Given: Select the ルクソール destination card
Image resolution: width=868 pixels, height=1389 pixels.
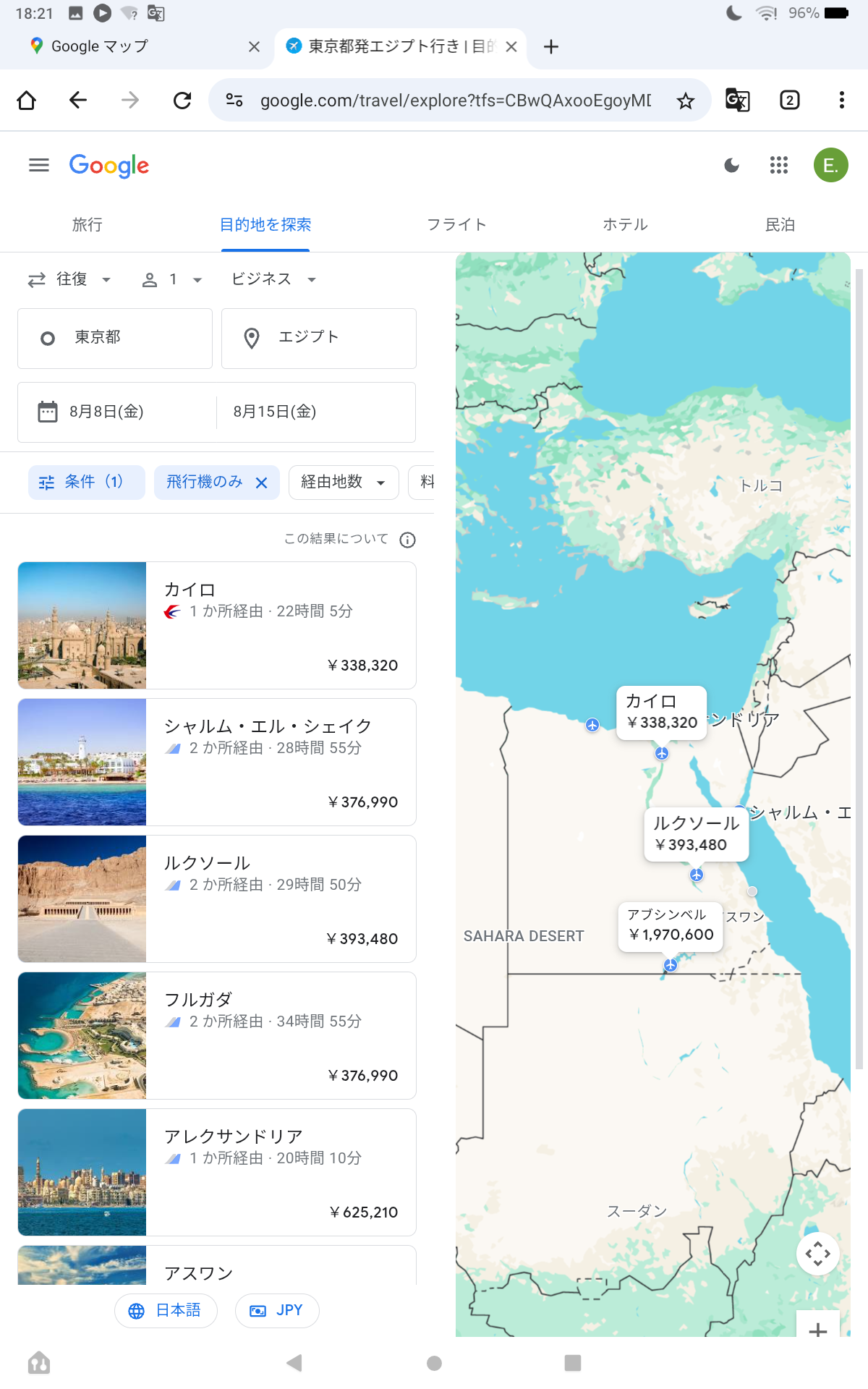Looking at the screenshot, I should 217,899.
